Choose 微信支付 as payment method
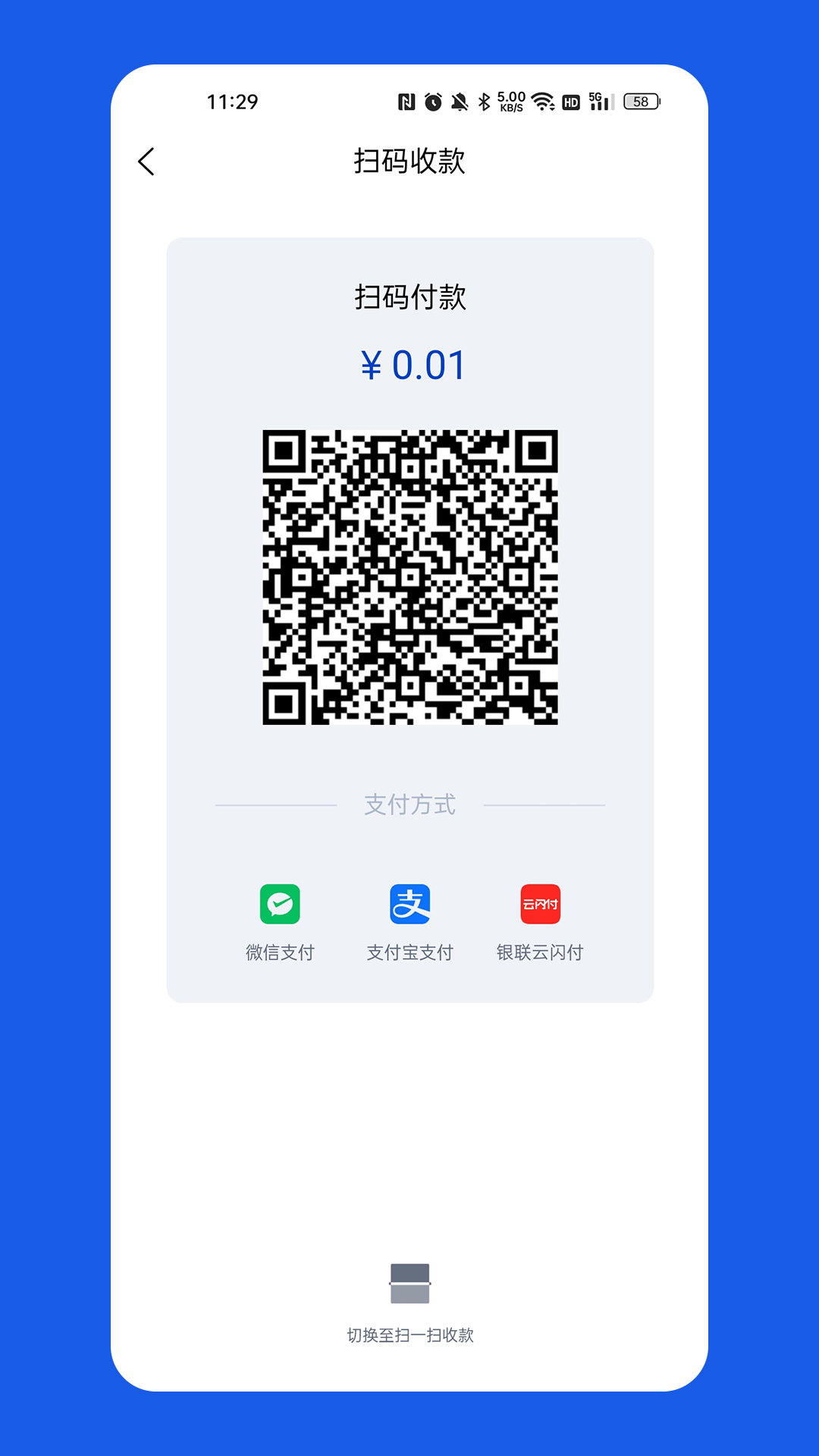Screen dimensions: 819x1456 pos(280,952)
